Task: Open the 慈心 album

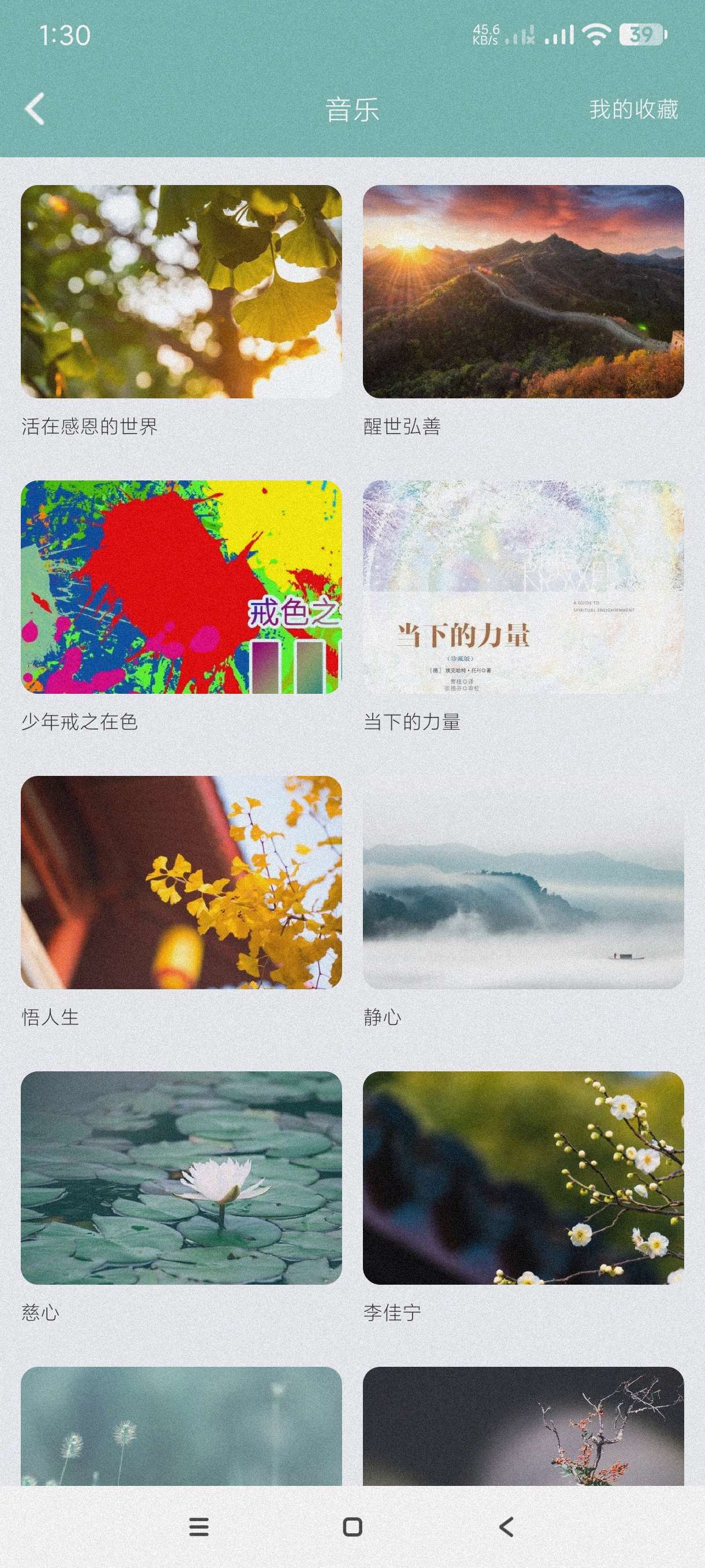Action: tap(181, 1177)
